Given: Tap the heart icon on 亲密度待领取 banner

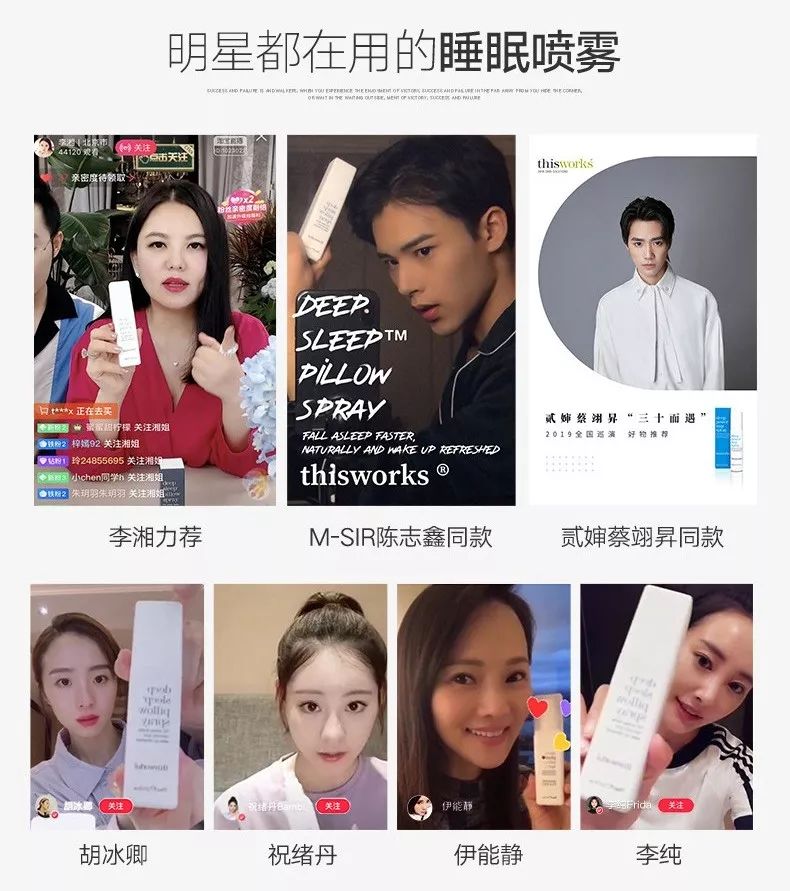Looking at the screenshot, I should 46,178.
